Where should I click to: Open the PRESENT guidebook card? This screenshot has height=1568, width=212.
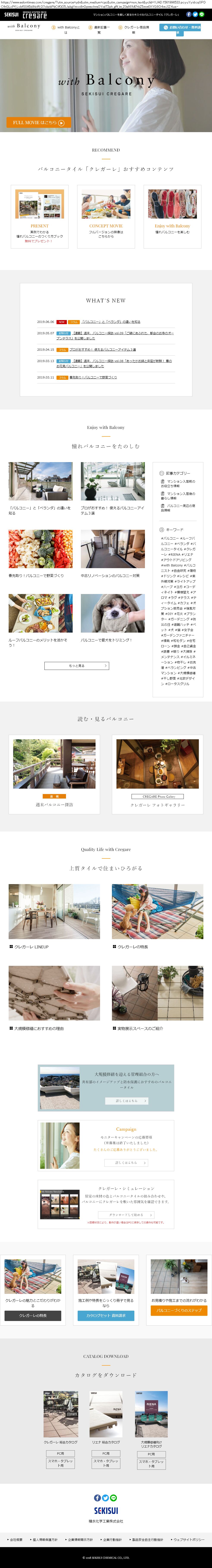(x=40, y=217)
